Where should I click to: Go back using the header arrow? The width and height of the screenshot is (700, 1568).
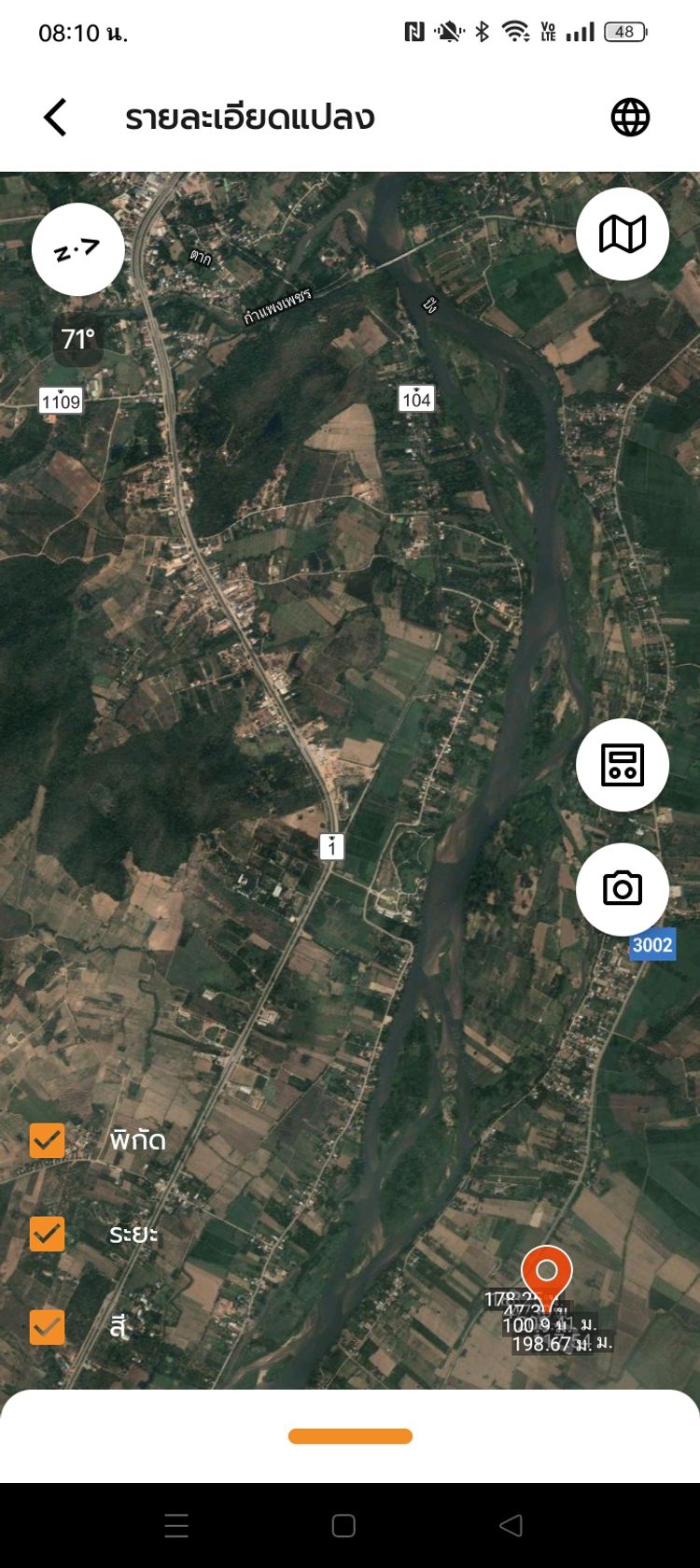56,118
